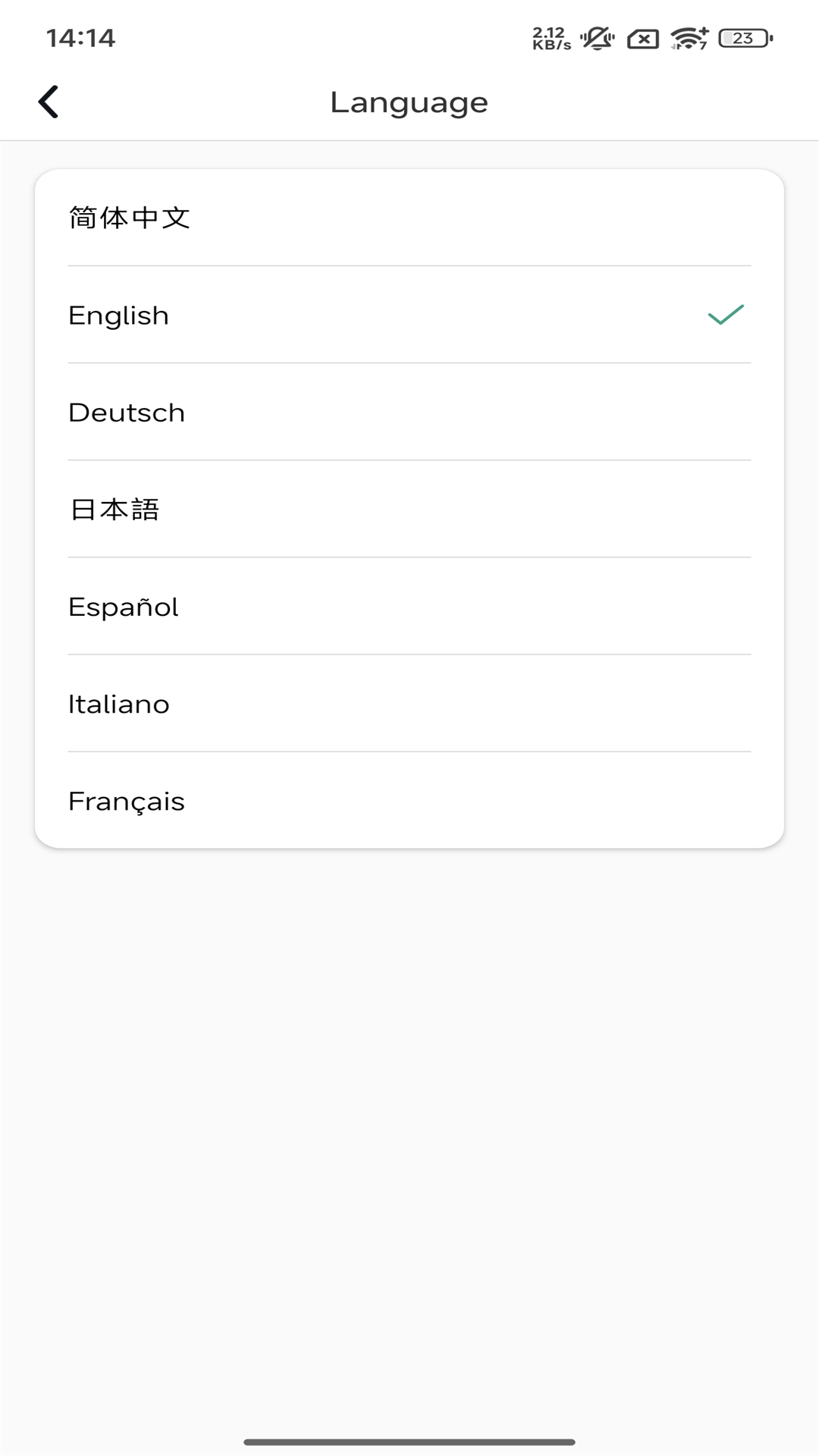Screen dimensions: 819x1456
Task: Click the muted notifications bell icon
Action: pyautogui.click(x=598, y=36)
